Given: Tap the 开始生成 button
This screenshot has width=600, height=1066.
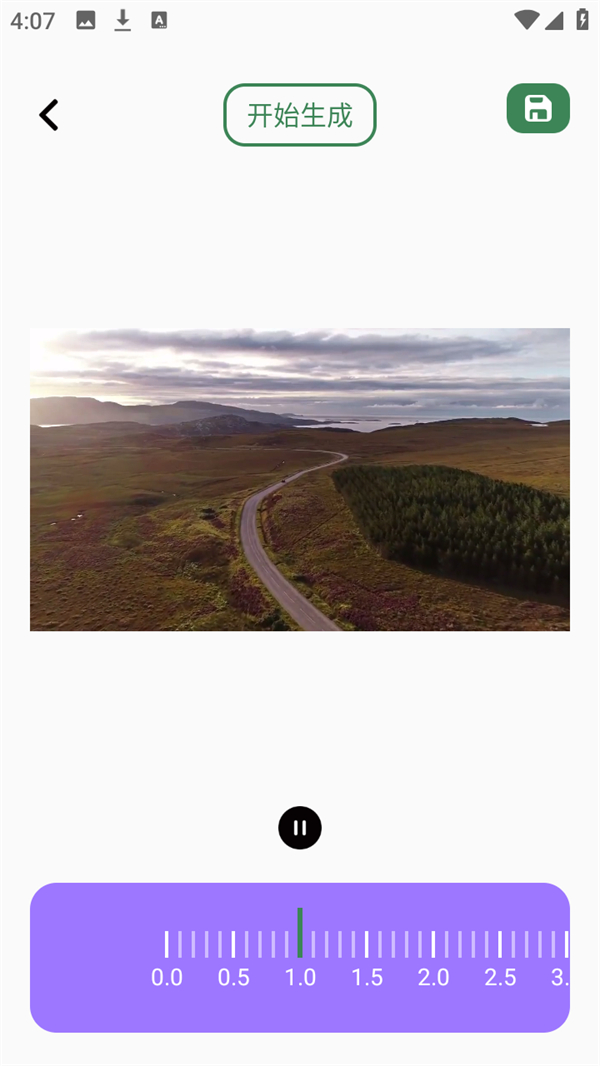Looking at the screenshot, I should pos(299,115).
